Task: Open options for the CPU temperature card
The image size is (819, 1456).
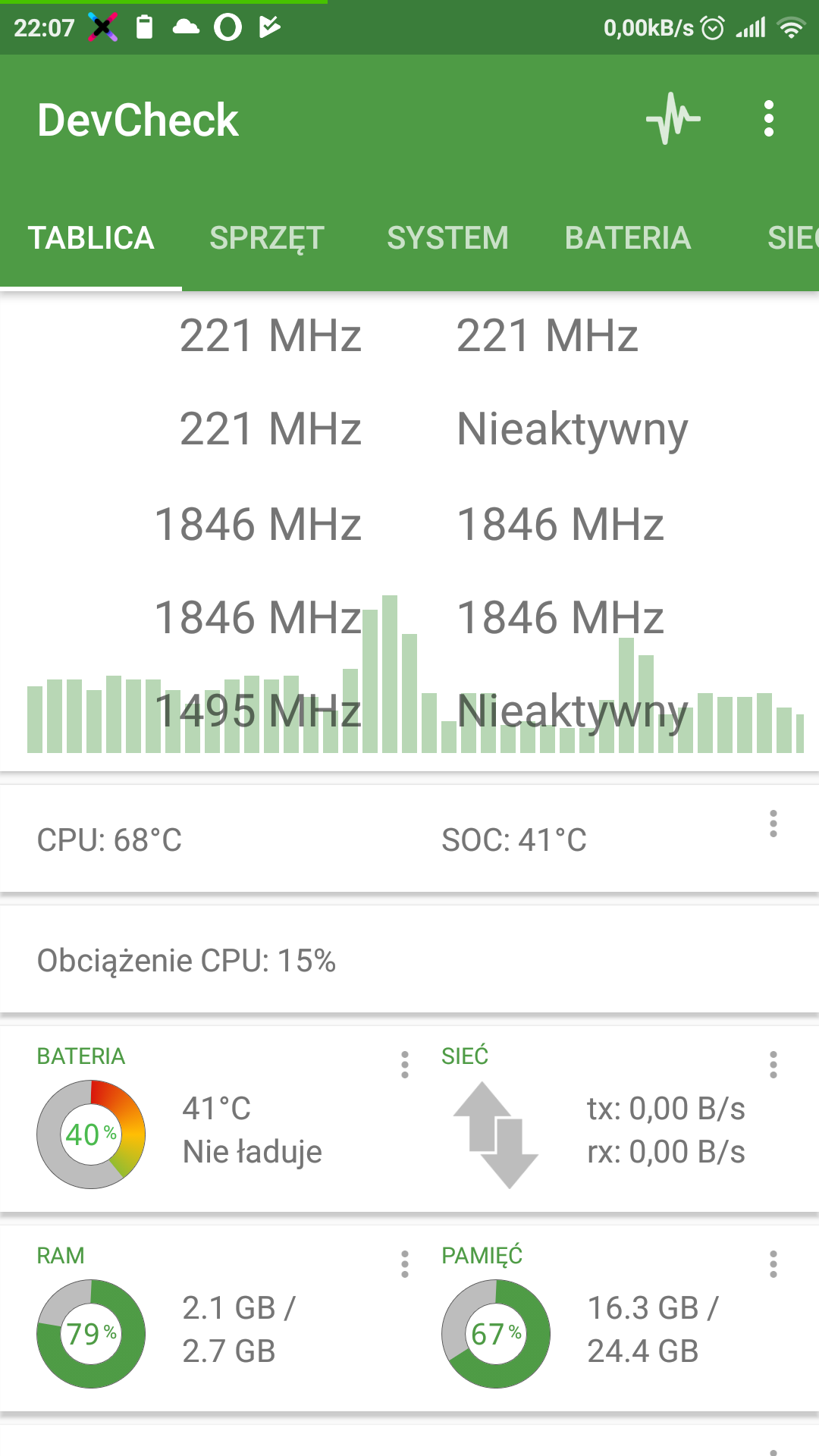Action: click(x=773, y=824)
